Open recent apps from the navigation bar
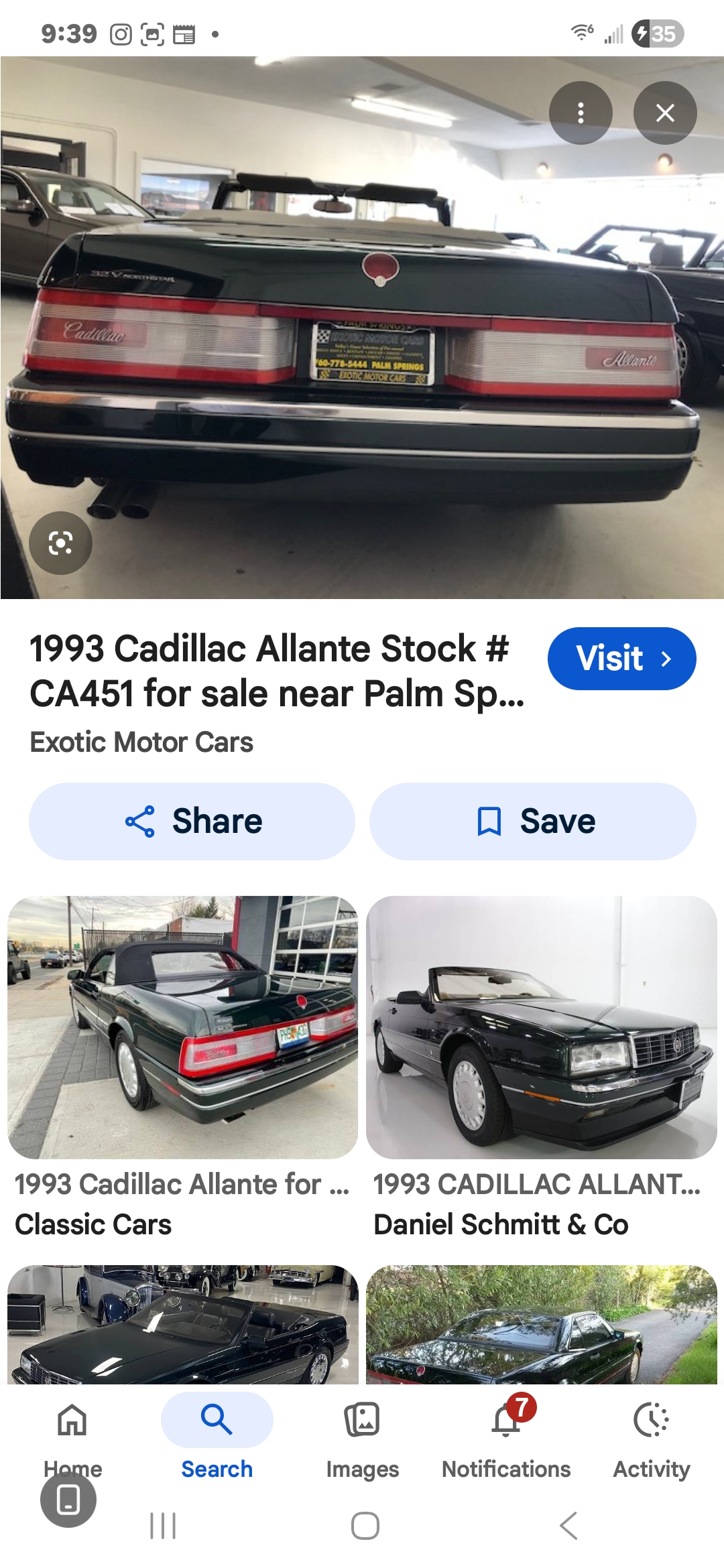This screenshot has height=1568, width=724. click(162, 1526)
